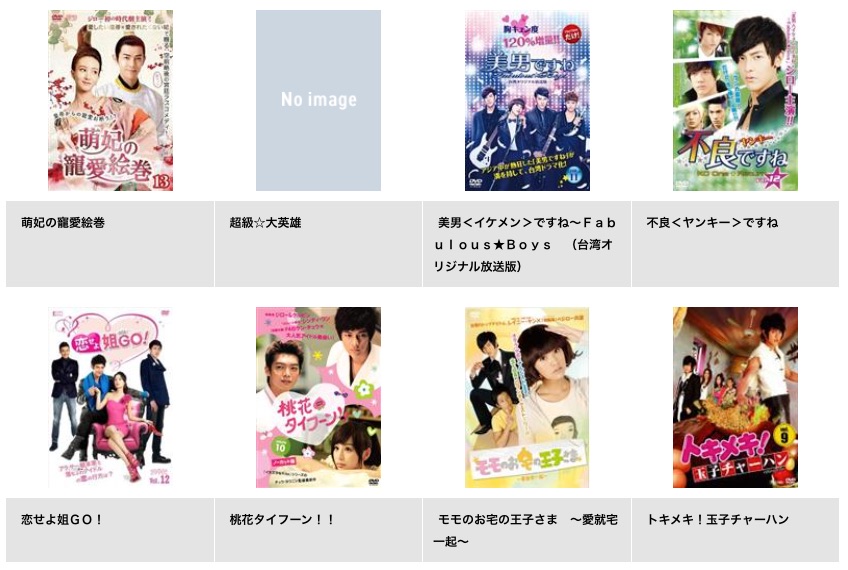Open the 恋せよ姐GO! DVD cover

pos(110,397)
